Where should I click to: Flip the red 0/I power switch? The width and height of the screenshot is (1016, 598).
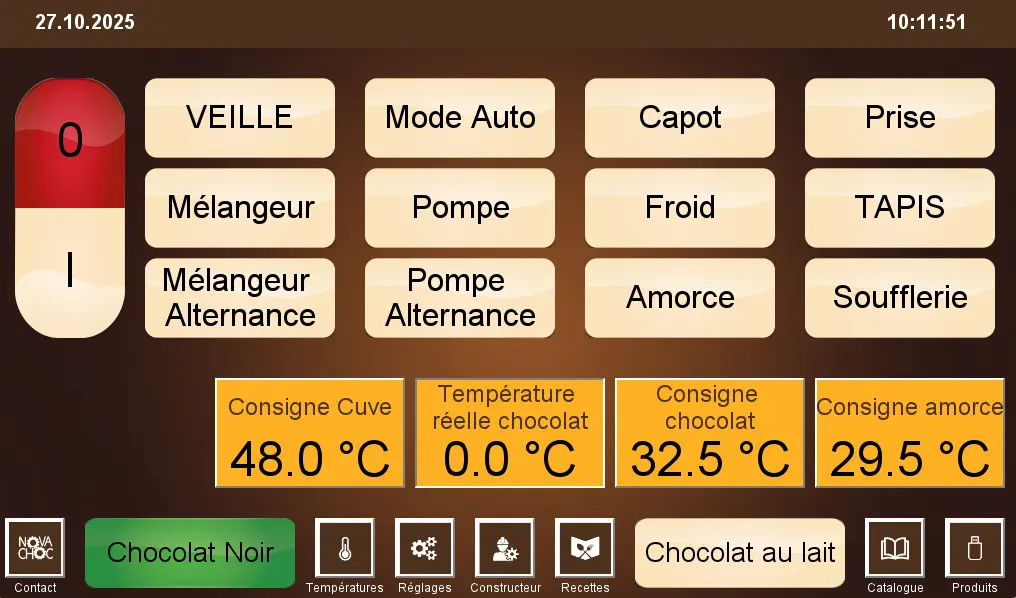[70, 208]
